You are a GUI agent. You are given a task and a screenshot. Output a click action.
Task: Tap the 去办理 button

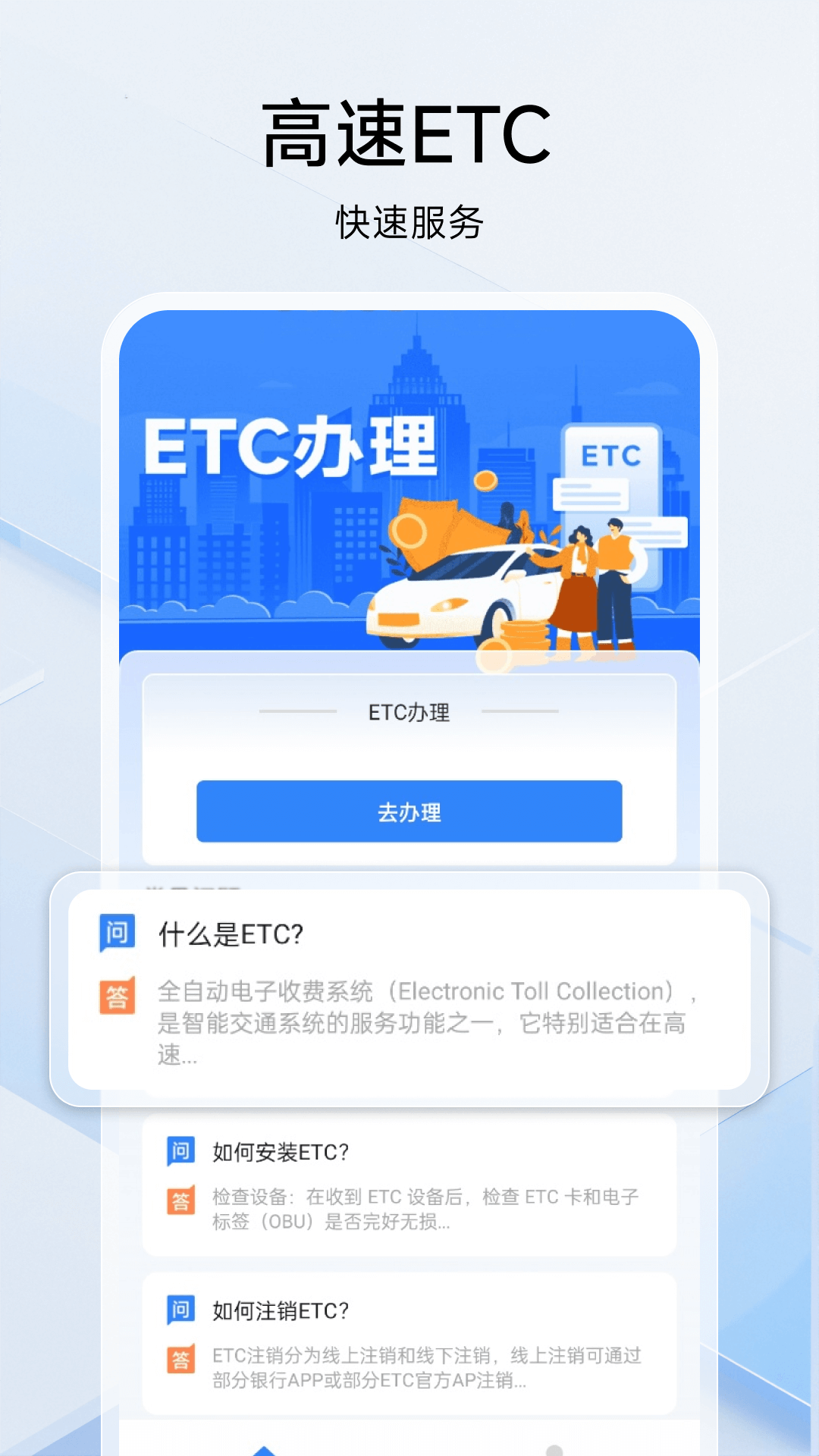coord(409,811)
